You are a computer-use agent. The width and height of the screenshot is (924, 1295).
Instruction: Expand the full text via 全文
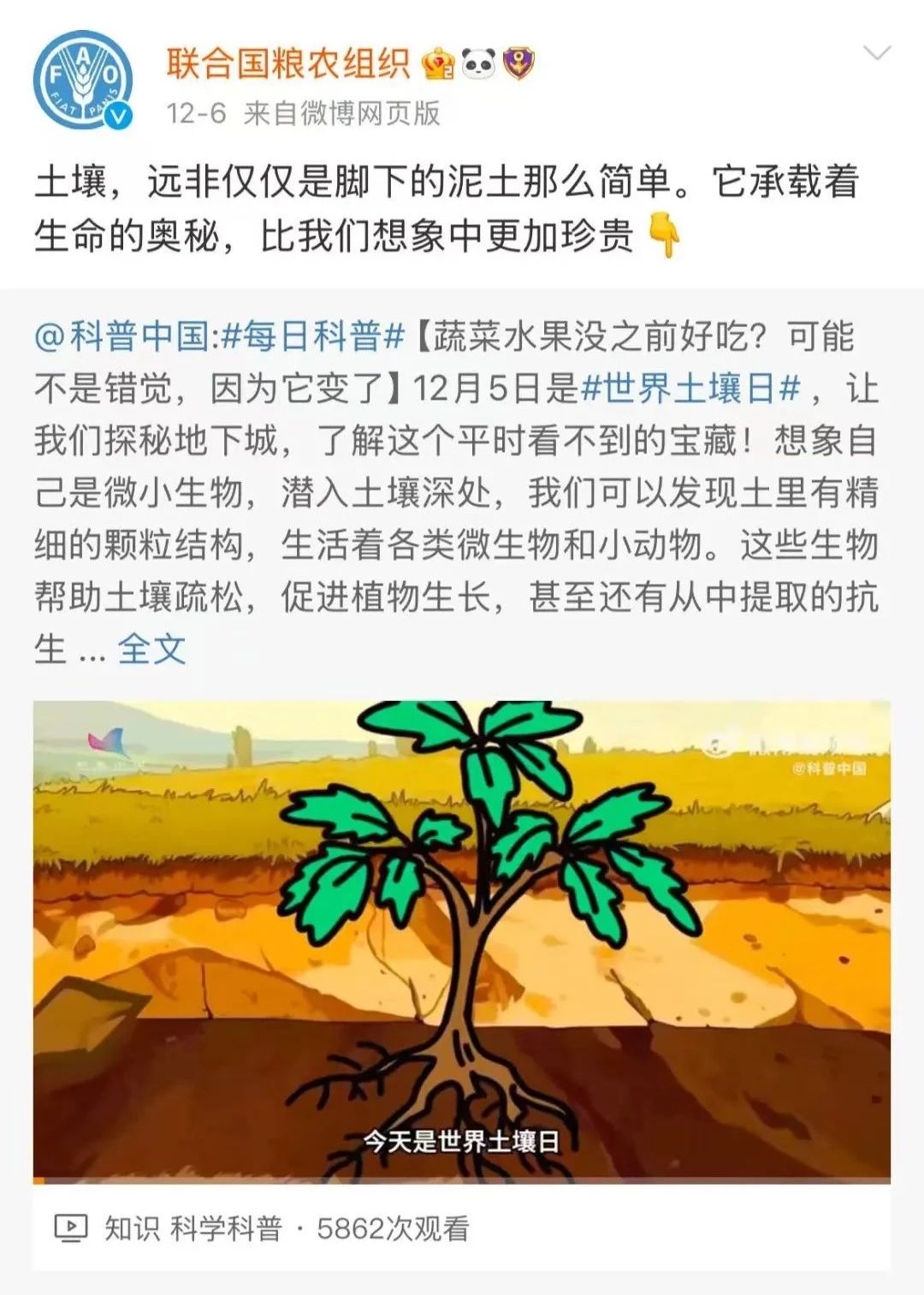click(151, 649)
